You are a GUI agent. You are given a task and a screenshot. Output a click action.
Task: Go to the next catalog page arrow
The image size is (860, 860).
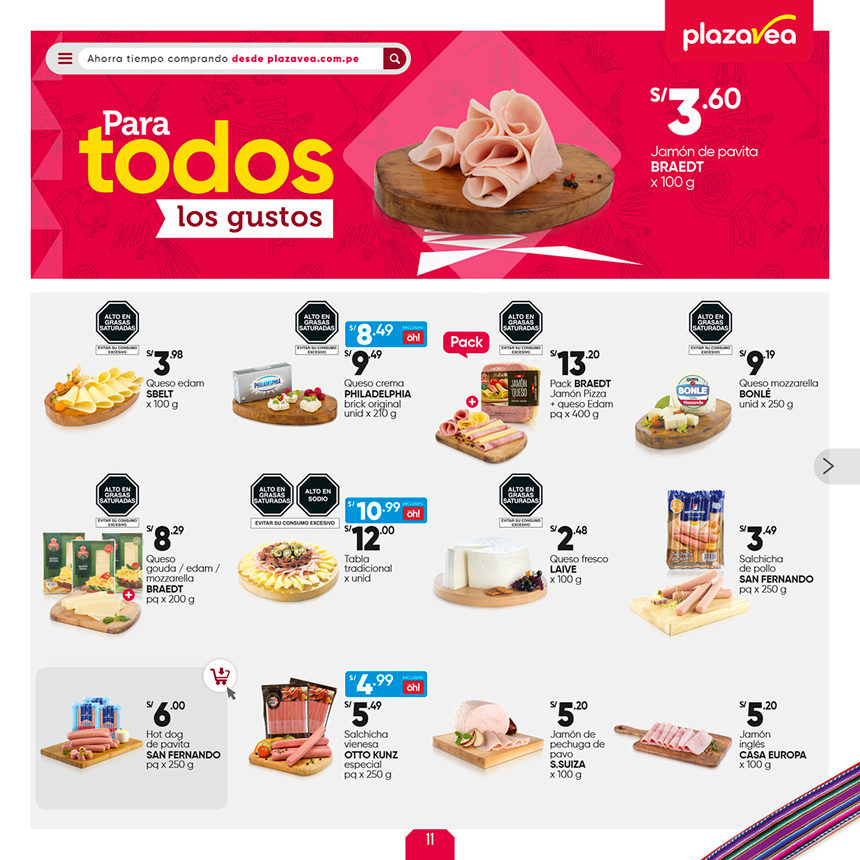coord(829,466)
